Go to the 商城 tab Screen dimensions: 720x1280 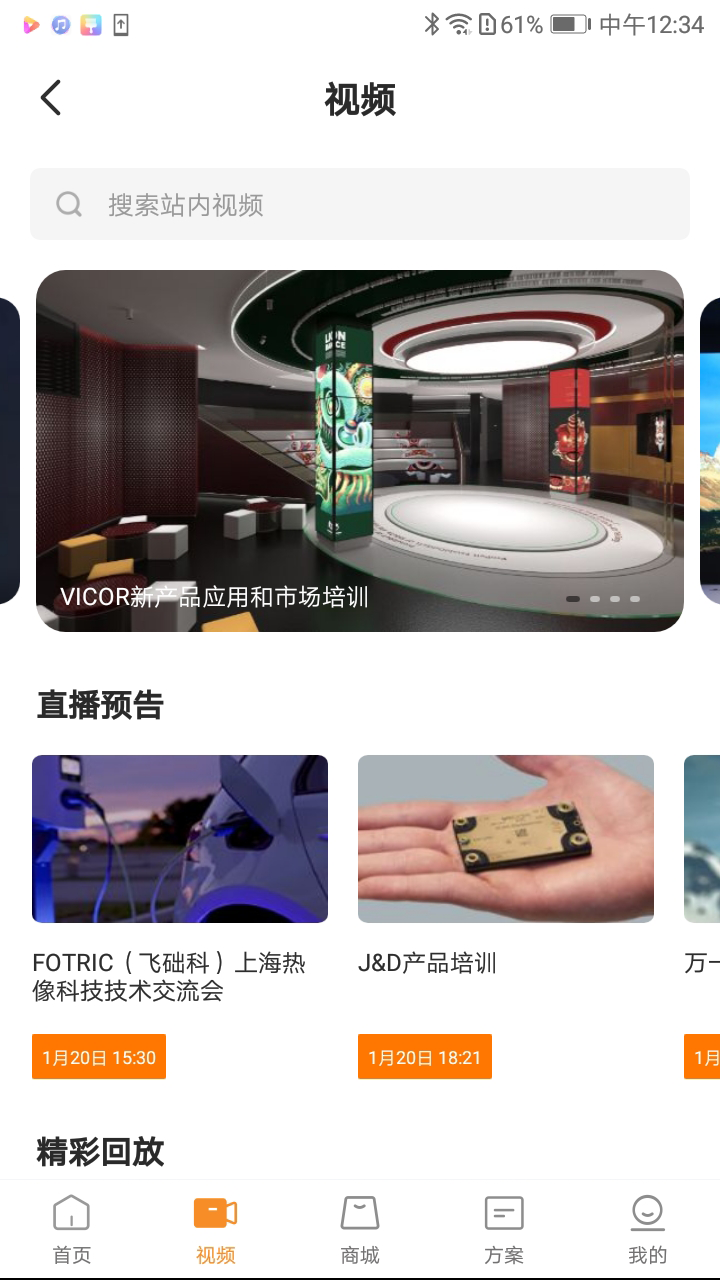point(360,1229)
